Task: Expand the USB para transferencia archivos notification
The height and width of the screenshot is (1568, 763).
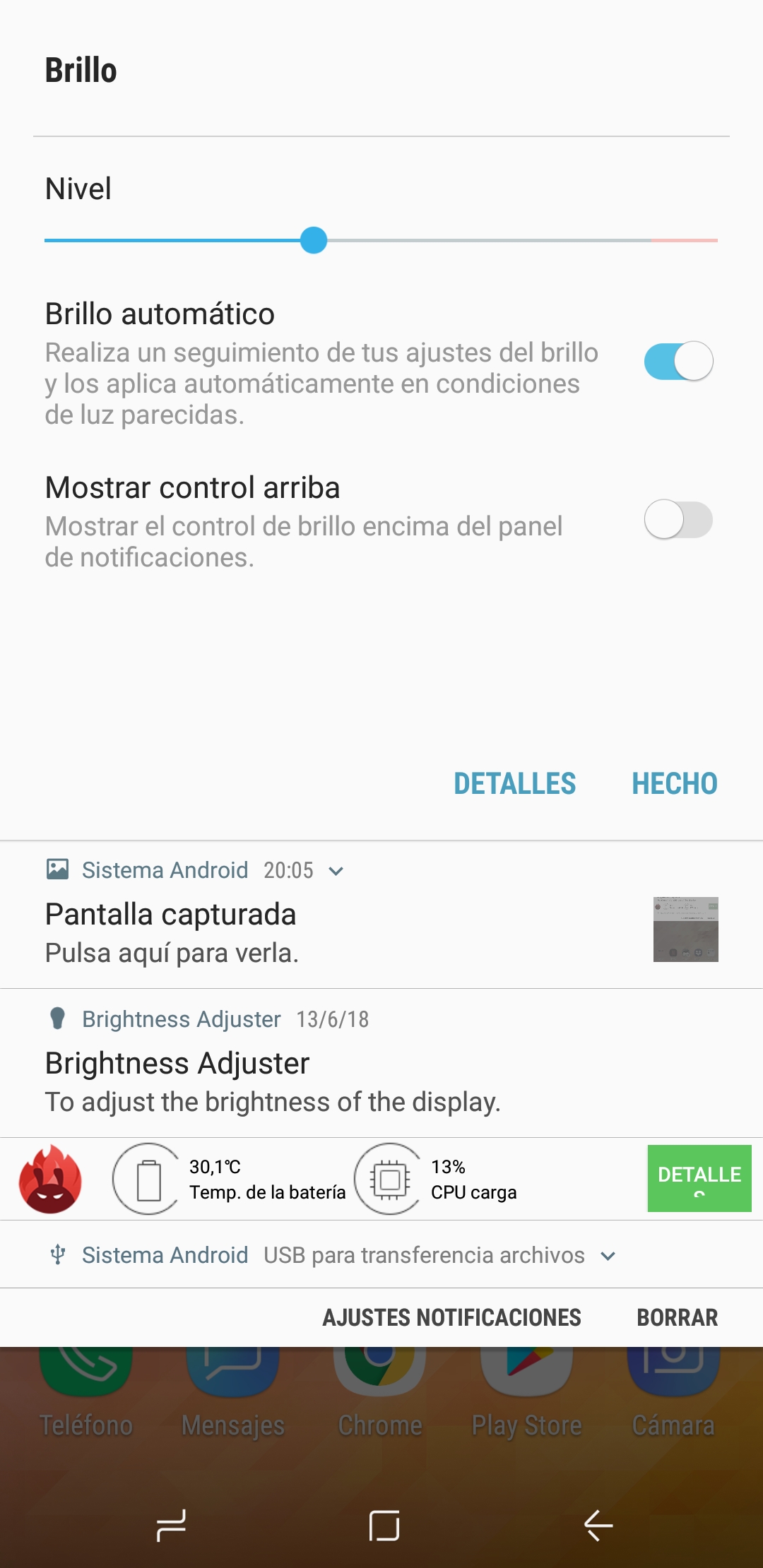Action: (608, 1256)
